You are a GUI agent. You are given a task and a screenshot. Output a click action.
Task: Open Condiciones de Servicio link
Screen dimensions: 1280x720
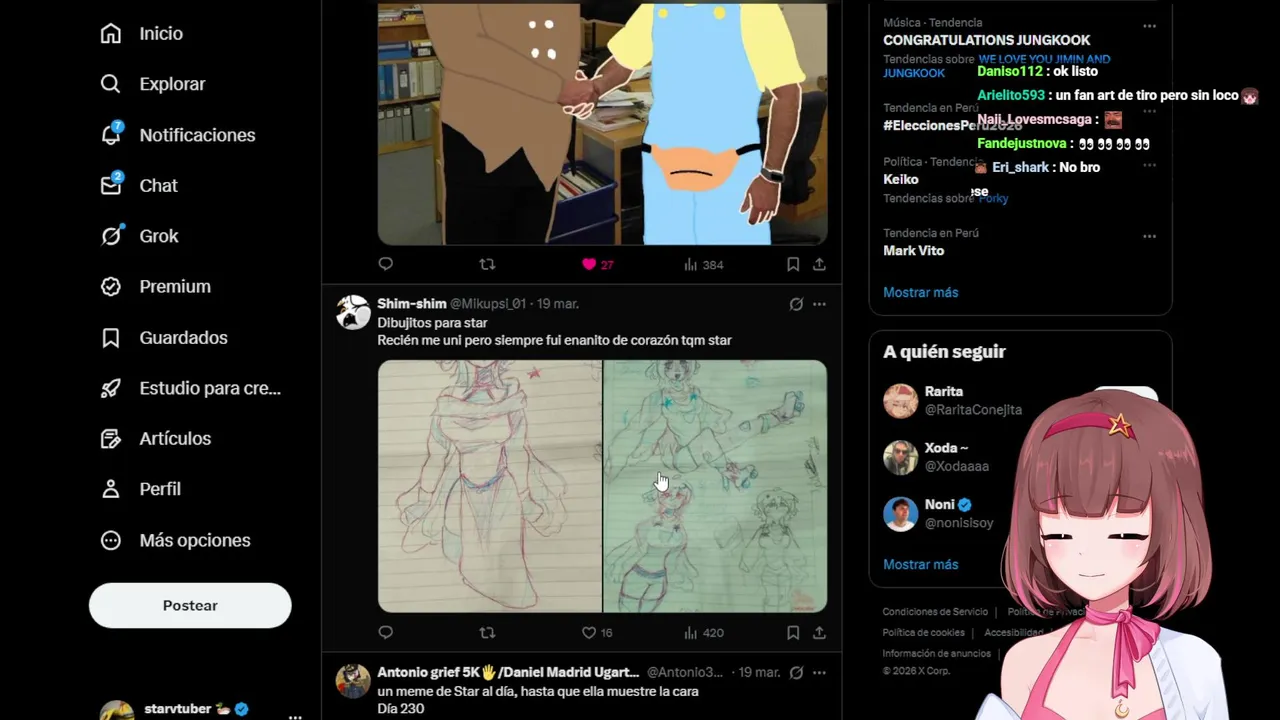click(934, 612)
